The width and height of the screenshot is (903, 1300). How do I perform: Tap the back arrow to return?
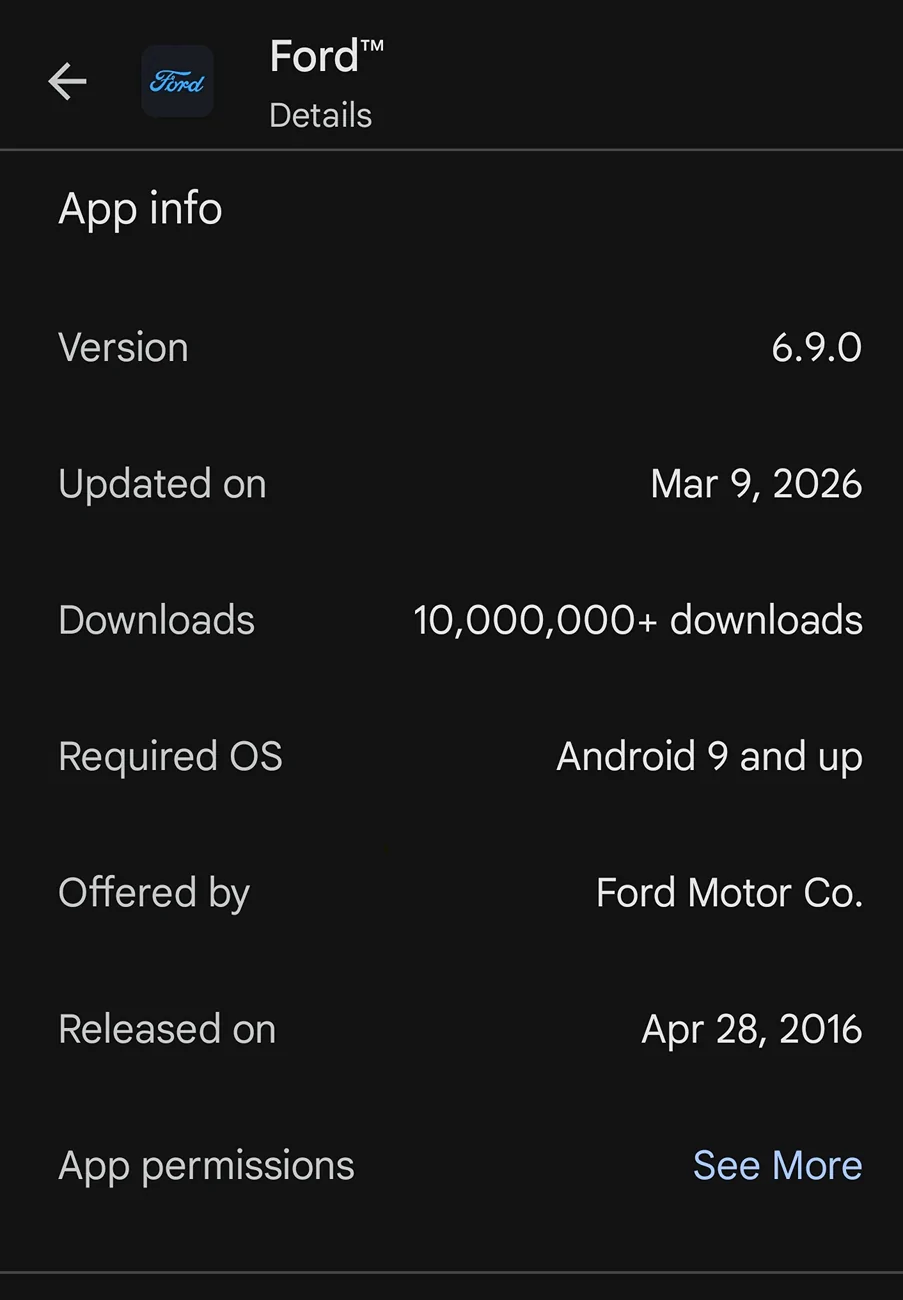pyautogui.click(x=67, y=81)
